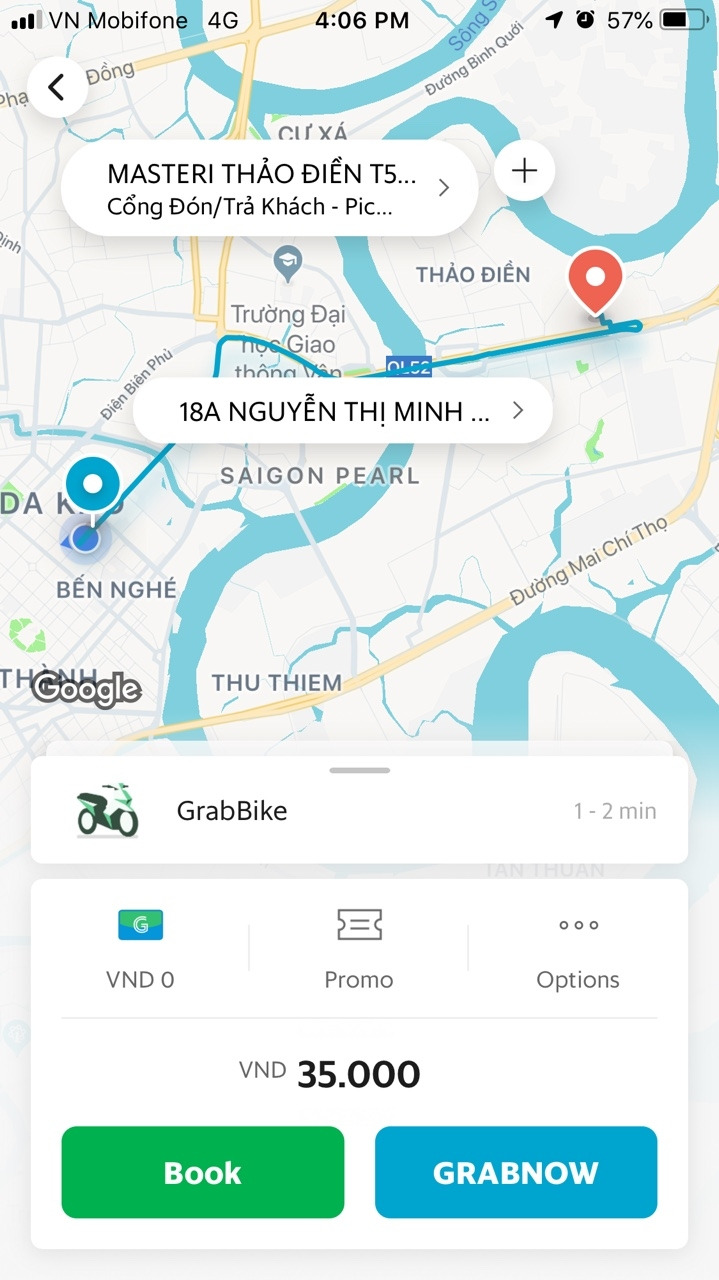The image size is (719, 1280).
Task: Change the 18A Nguyễn Thị Minh pickup
Action: click(343, 410)
